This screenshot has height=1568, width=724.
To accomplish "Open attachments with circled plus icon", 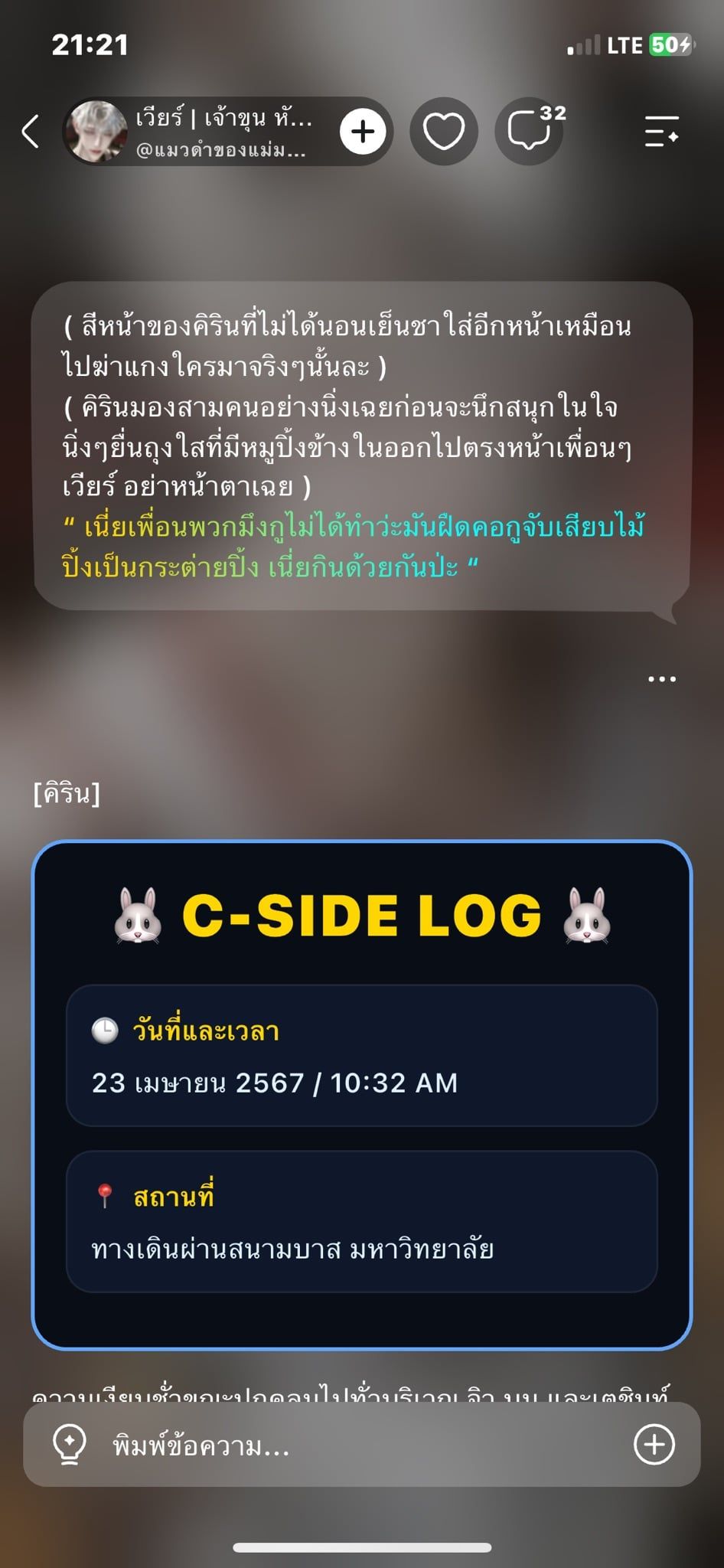I will [654, 1445].
